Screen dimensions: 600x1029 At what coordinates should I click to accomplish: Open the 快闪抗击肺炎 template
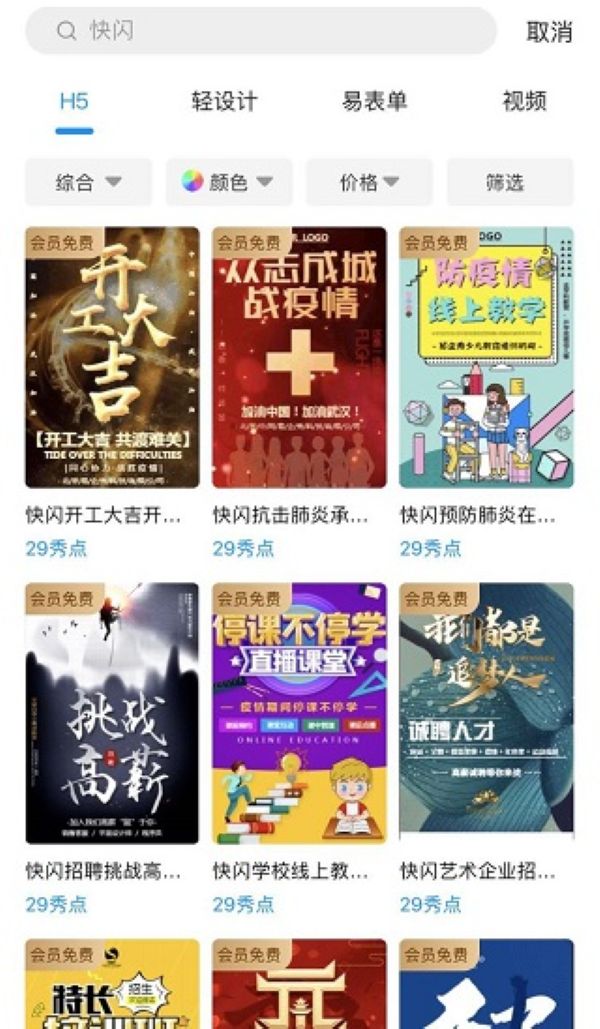pyautogui.click(x=299, y=357)
